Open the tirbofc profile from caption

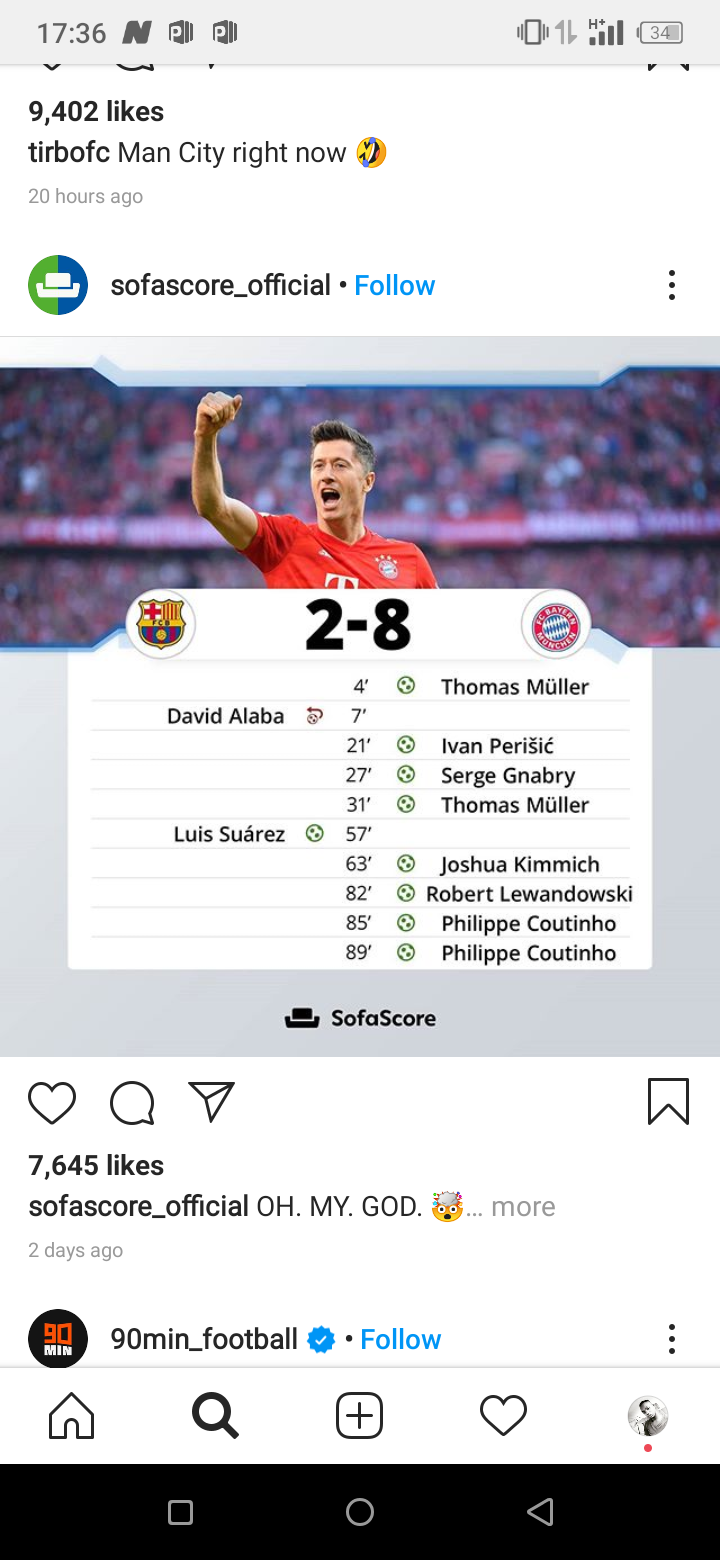tap(68, 153)
